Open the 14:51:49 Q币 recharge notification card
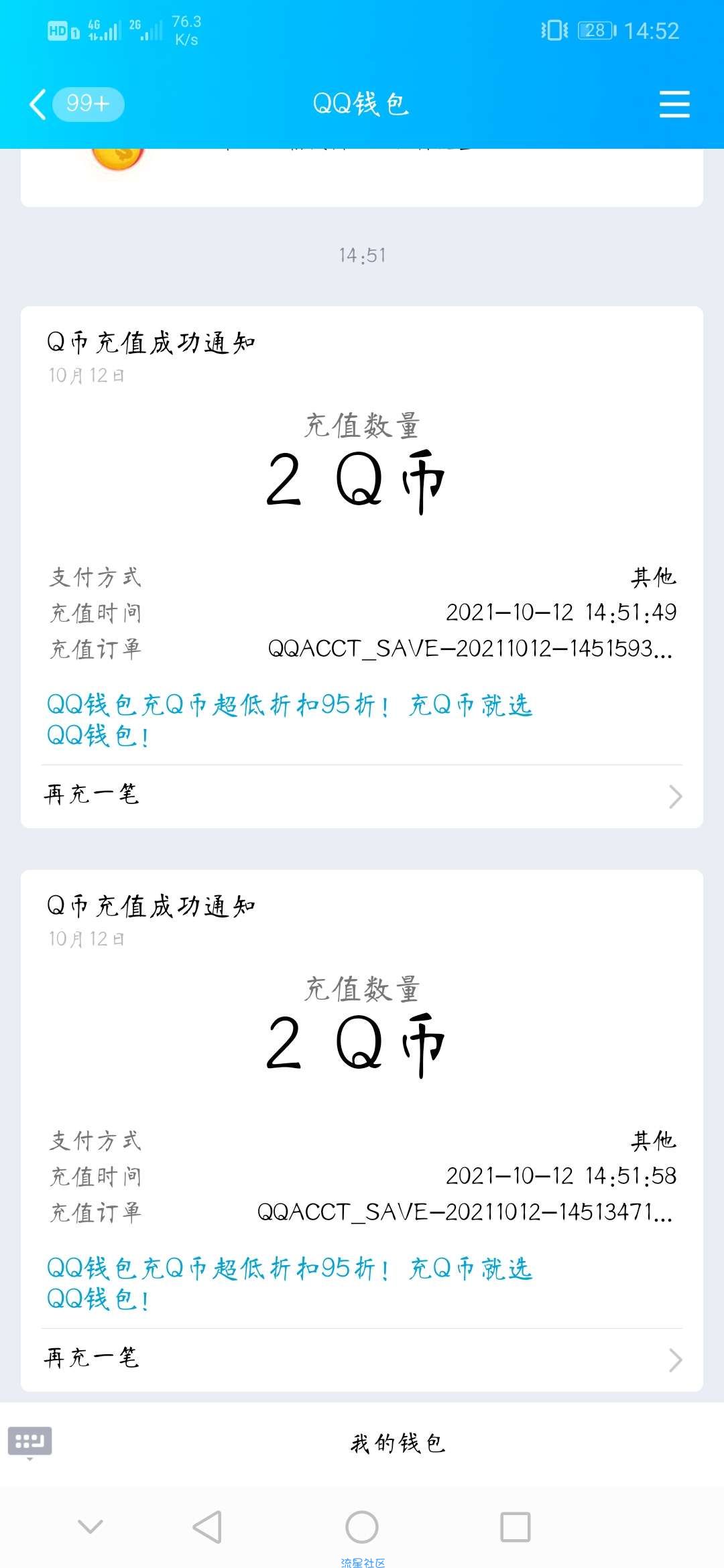The height and width of the screenshot is (1568, 724). tap(362, 482)
